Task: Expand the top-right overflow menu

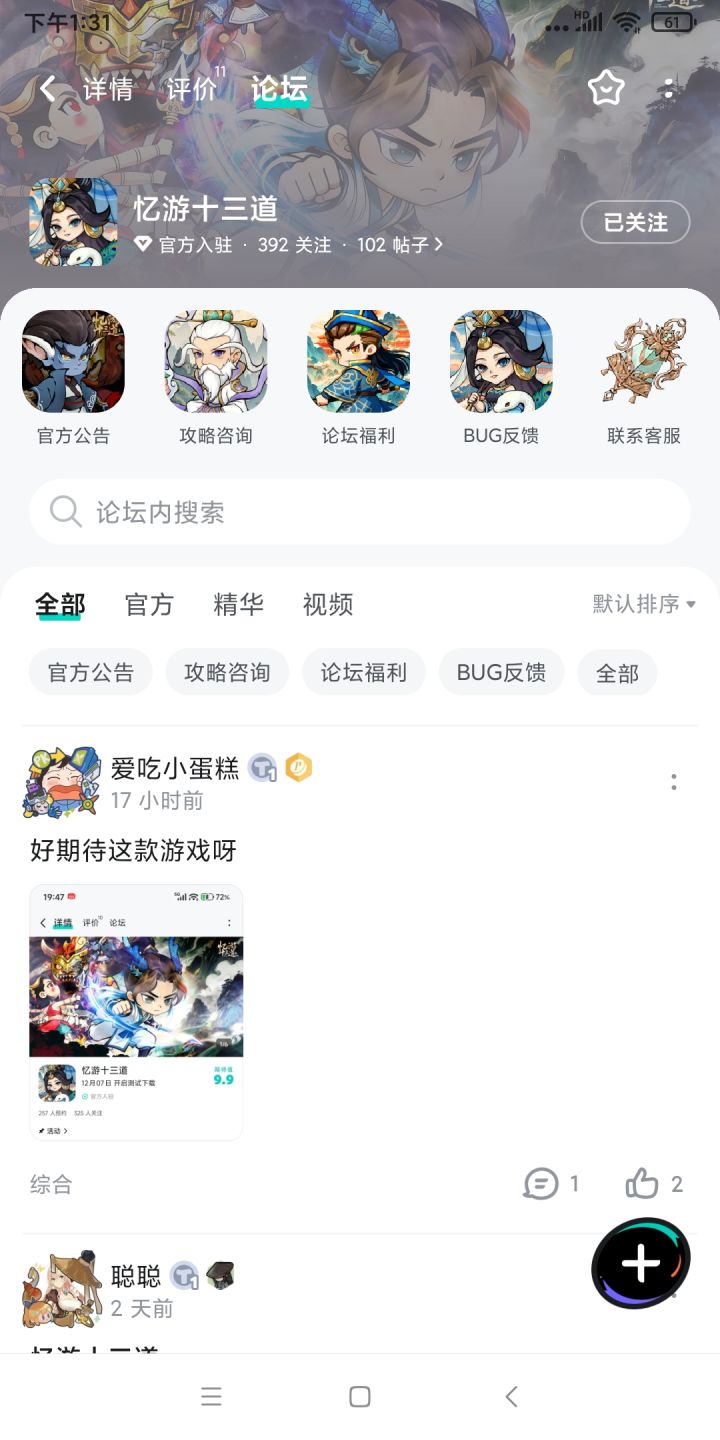Action: [x=668, y=89]
